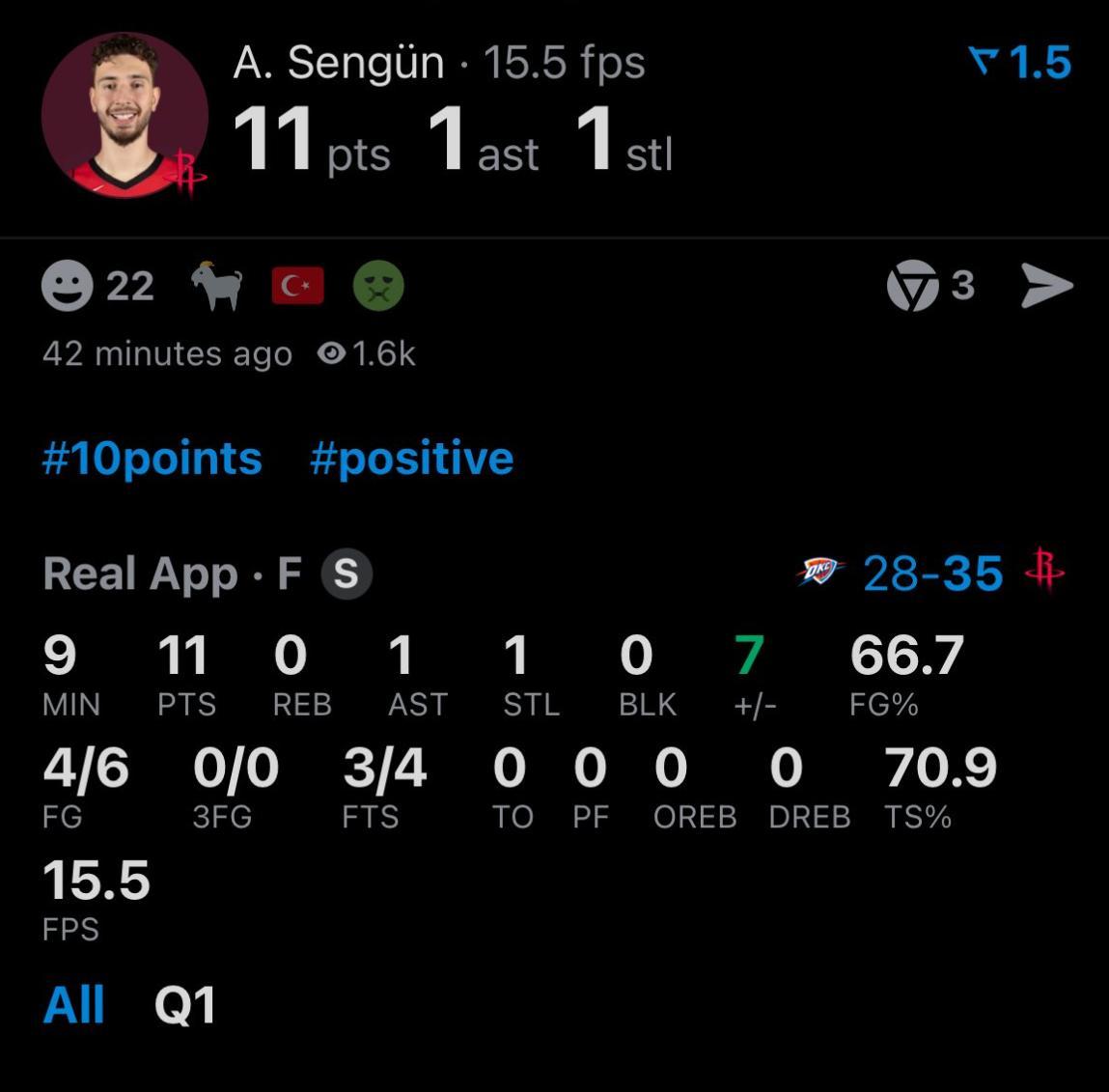Open the #10points hashtag
The image size is (1109, 1092).
coord(152,458)
